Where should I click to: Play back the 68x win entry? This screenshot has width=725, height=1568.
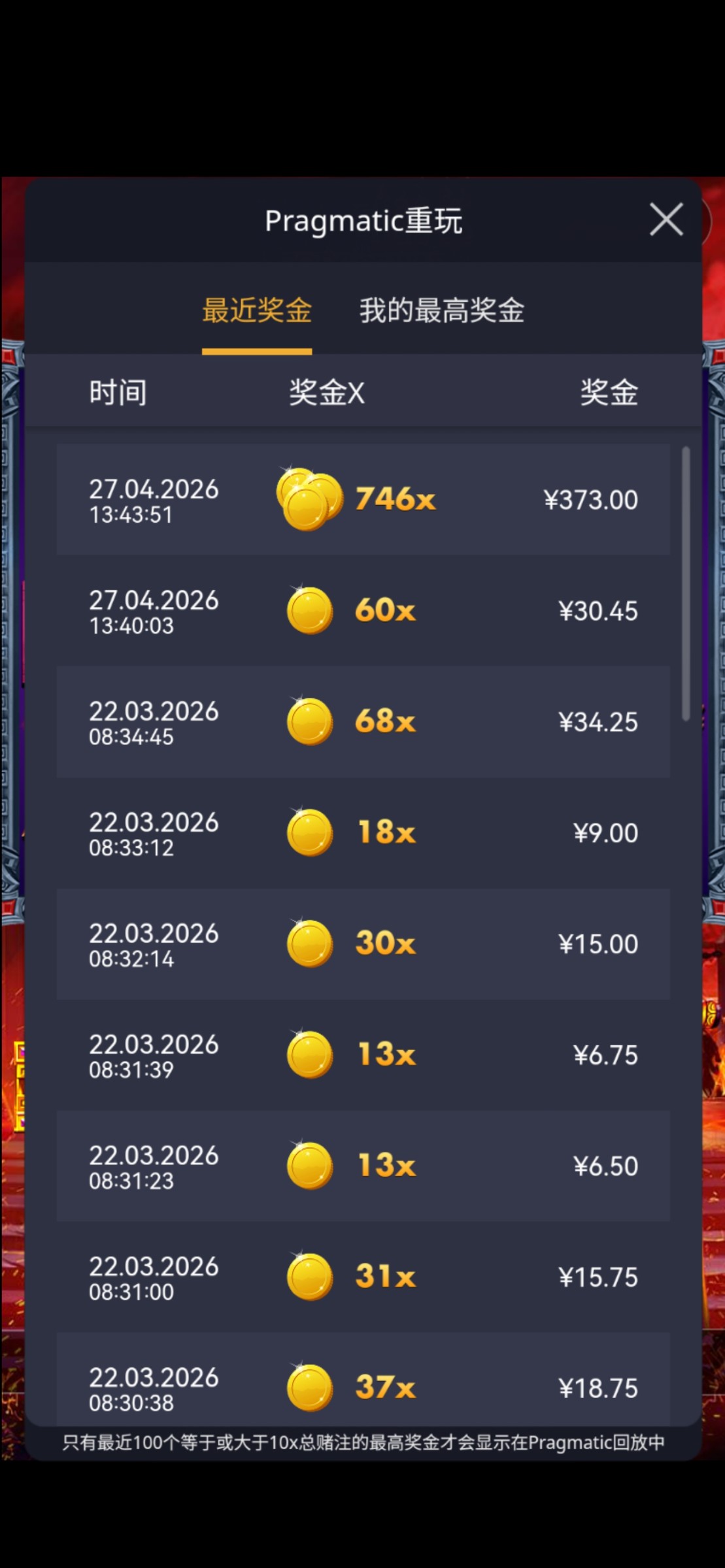pos(363,722)
